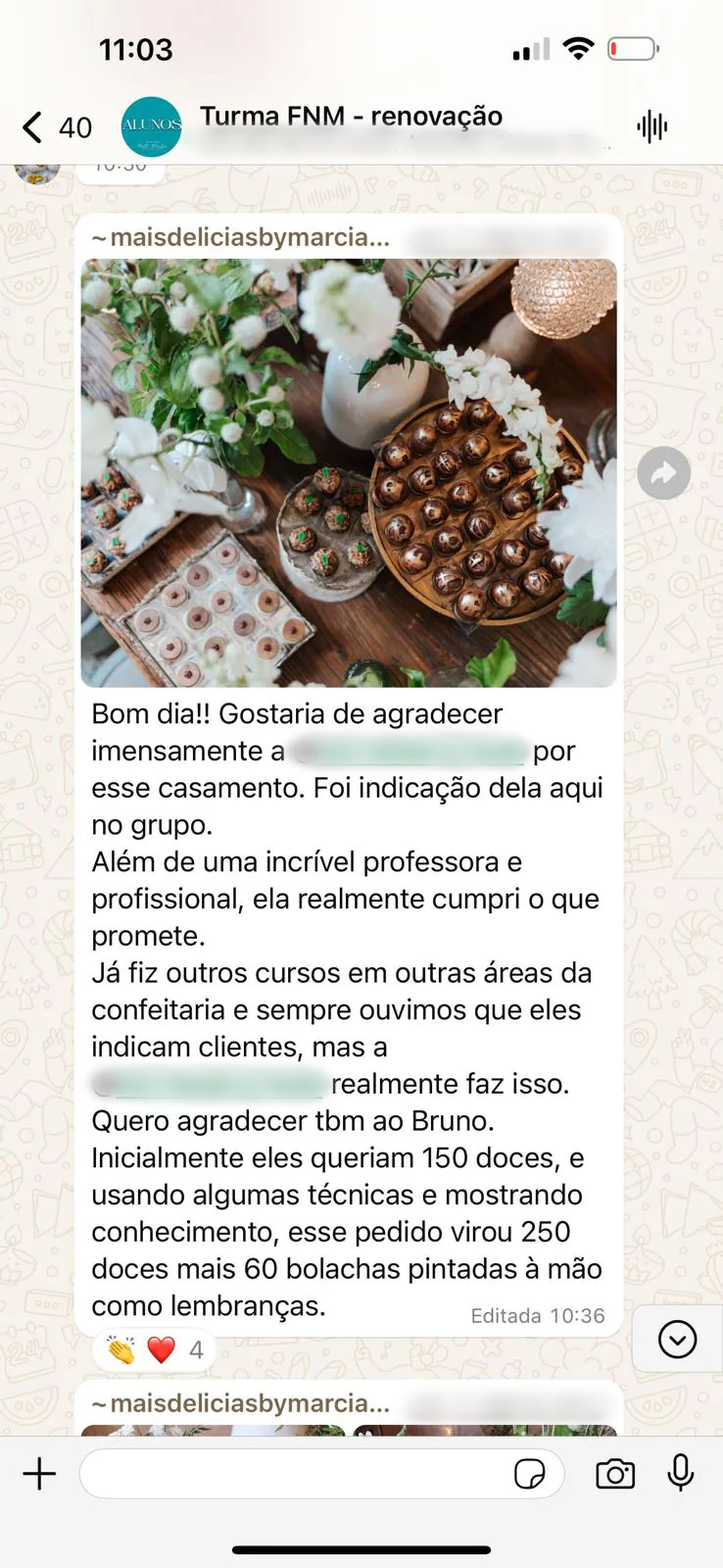Viewport: 723px width, 1568px height.
Task: Open Turma FNM - renovação group info
Action: click(x=351, y=118)
